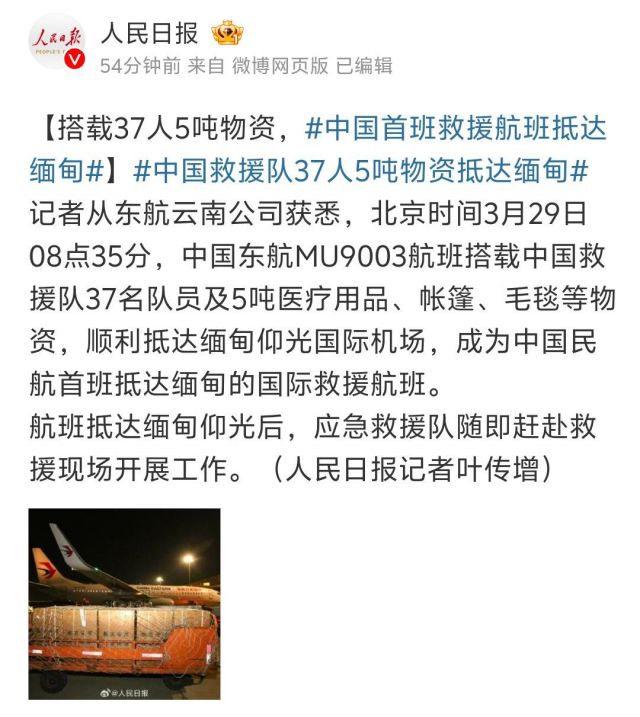Open hashtag #中国救援队37人5吨物资抵达缅甸#

tap(358, 172)
